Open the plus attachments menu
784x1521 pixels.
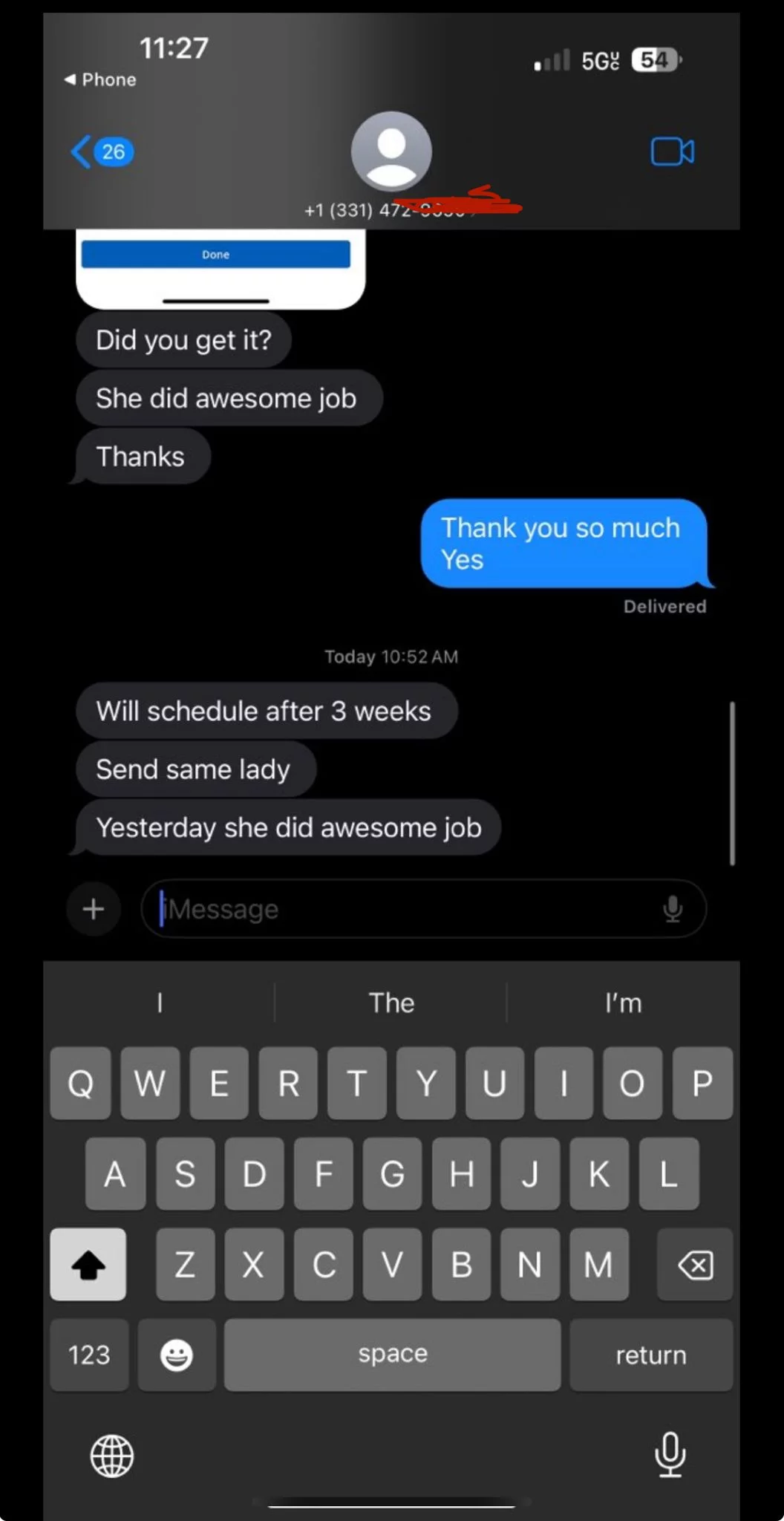pos(94,909)
